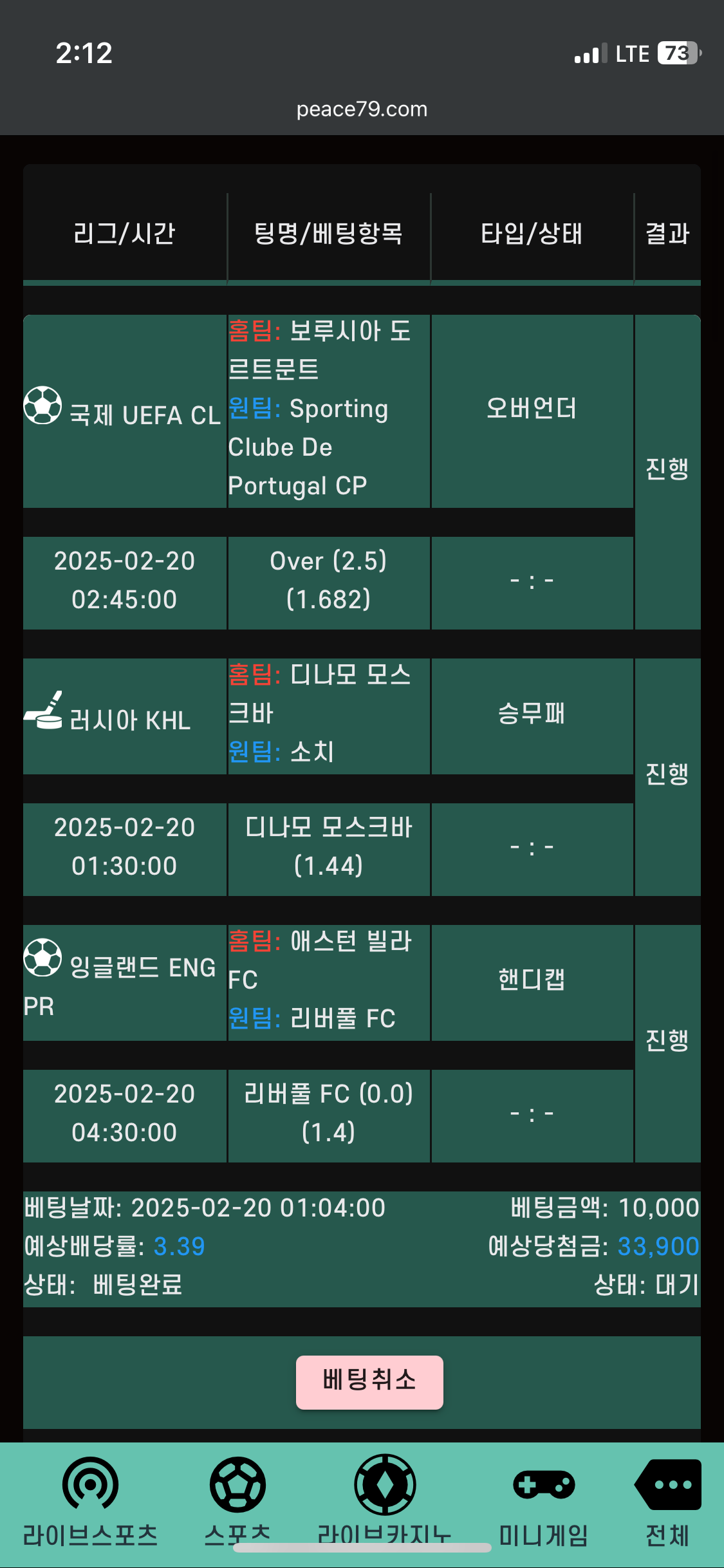
Task: Select the 전체 menu tab
Action: [x=667, y=1503]
